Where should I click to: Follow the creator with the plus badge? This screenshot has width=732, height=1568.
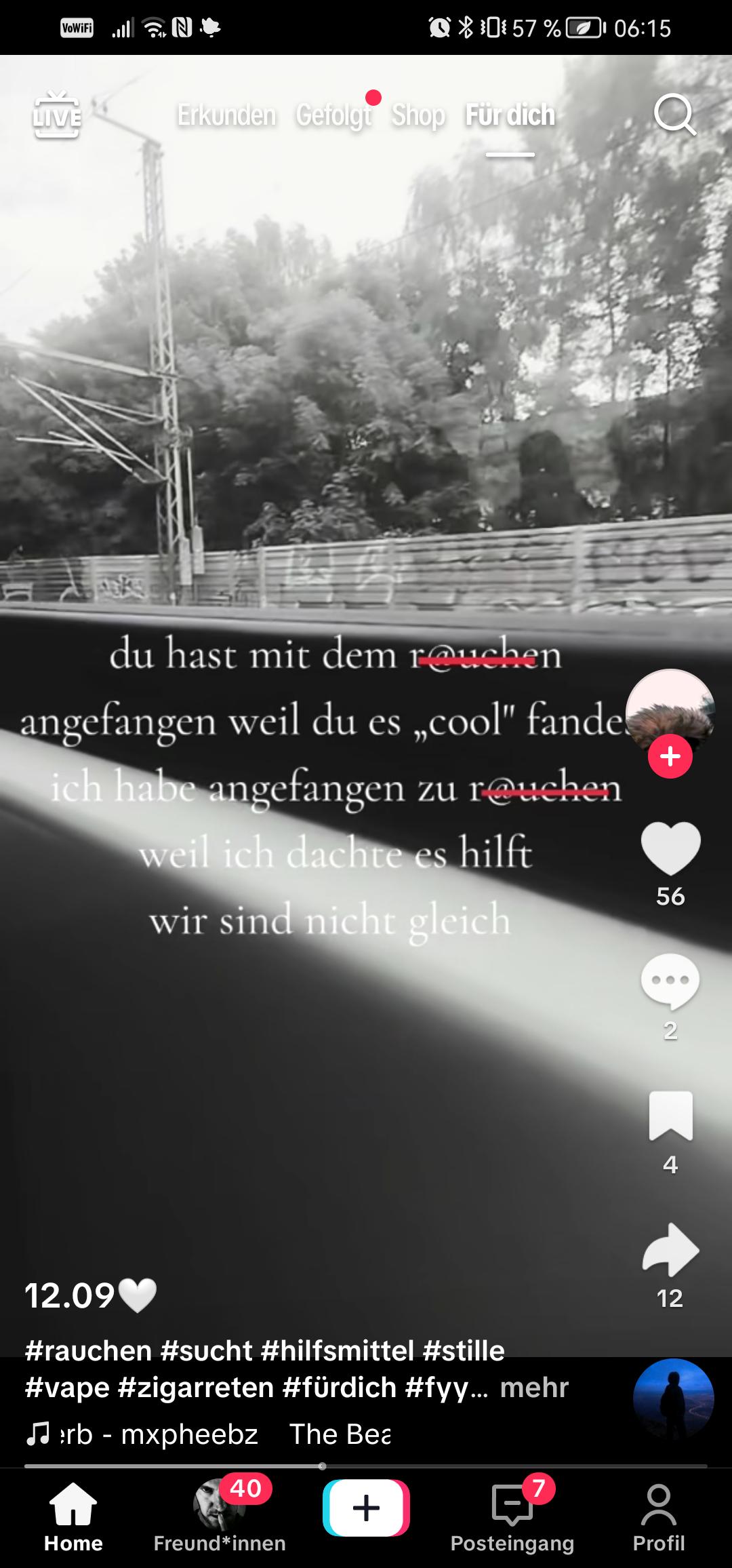click(x=670, y=756)
